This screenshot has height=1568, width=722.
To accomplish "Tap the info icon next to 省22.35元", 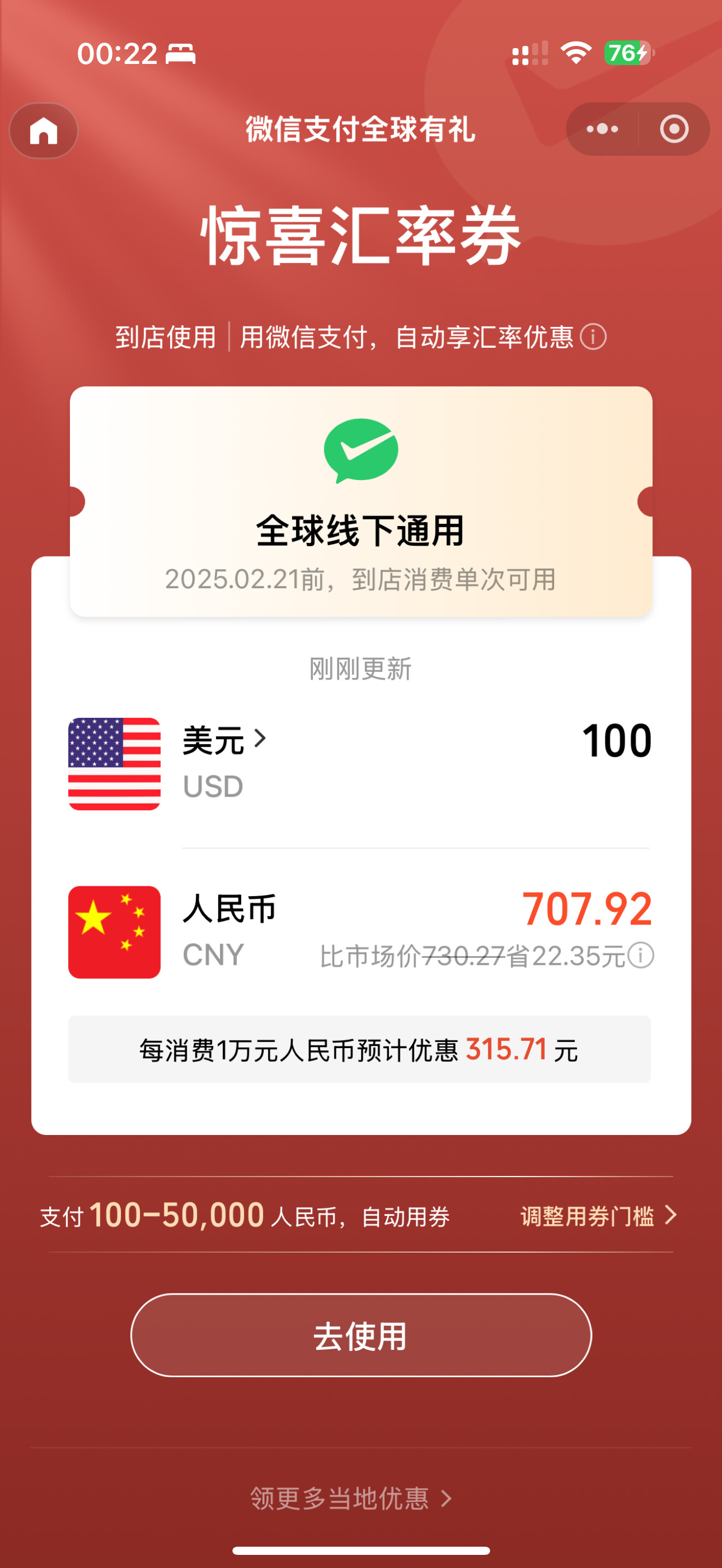I will 642,955.
